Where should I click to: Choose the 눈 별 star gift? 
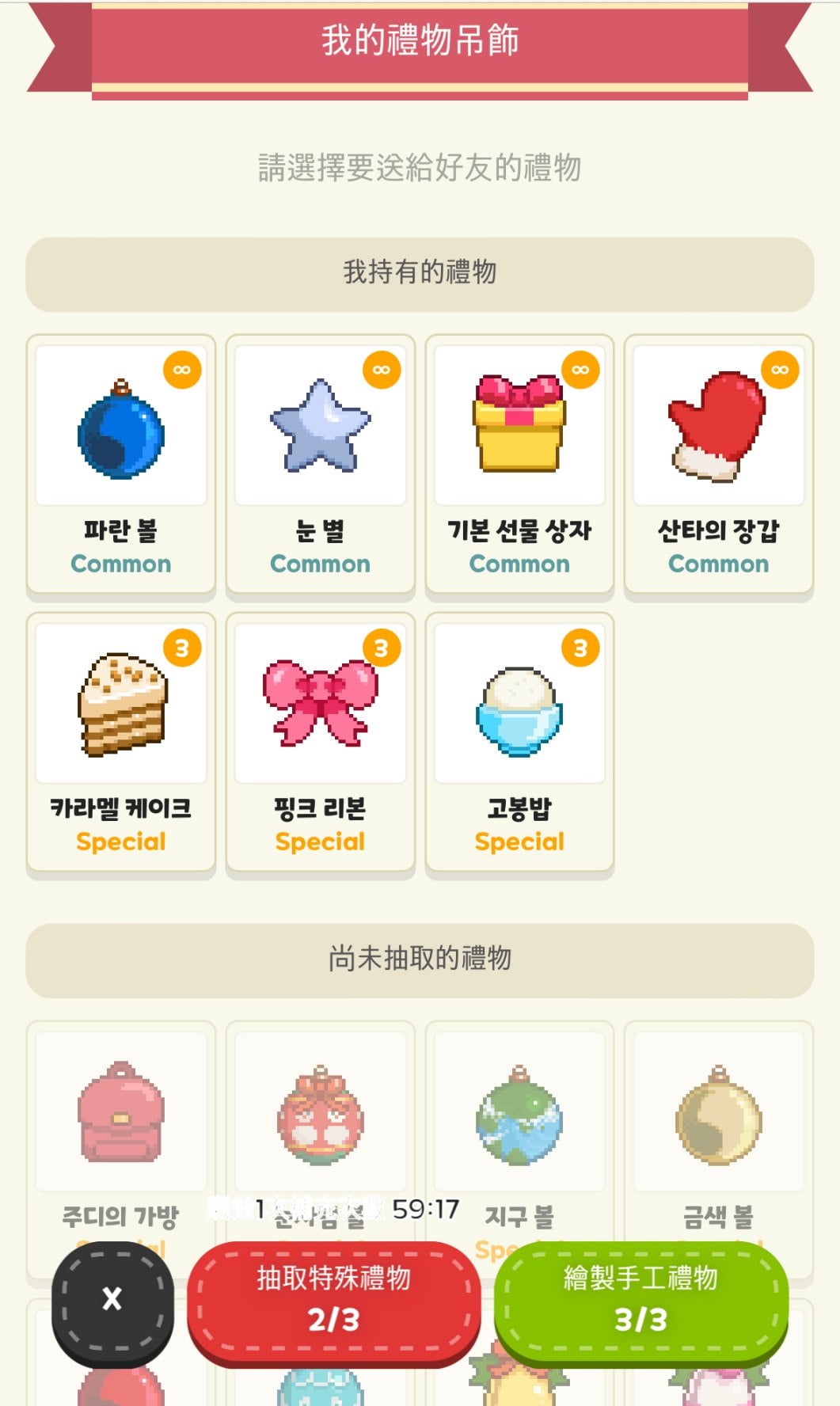(x=321, y=464)
